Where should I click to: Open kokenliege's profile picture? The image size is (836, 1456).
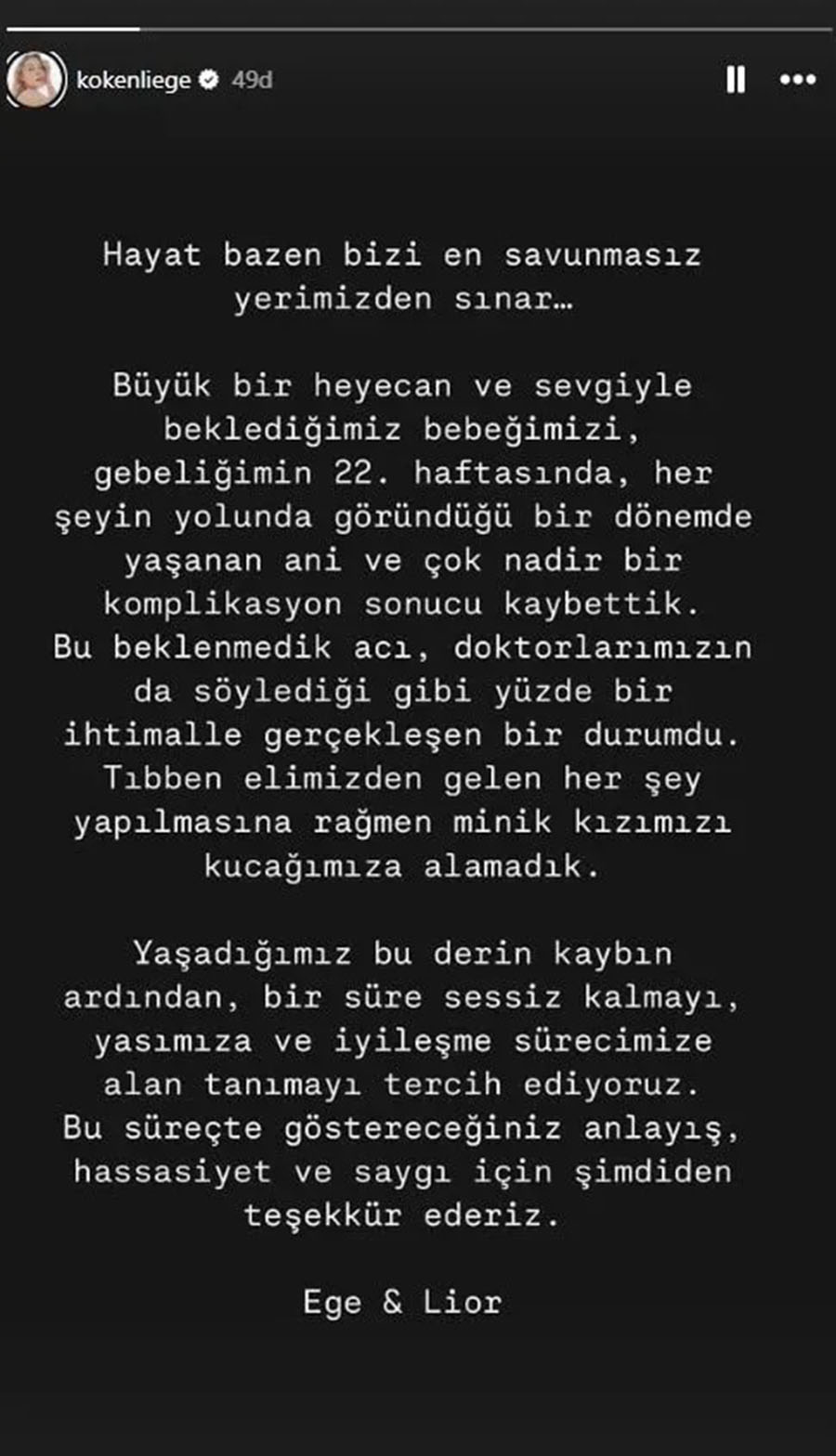click(x=36, y=80)
